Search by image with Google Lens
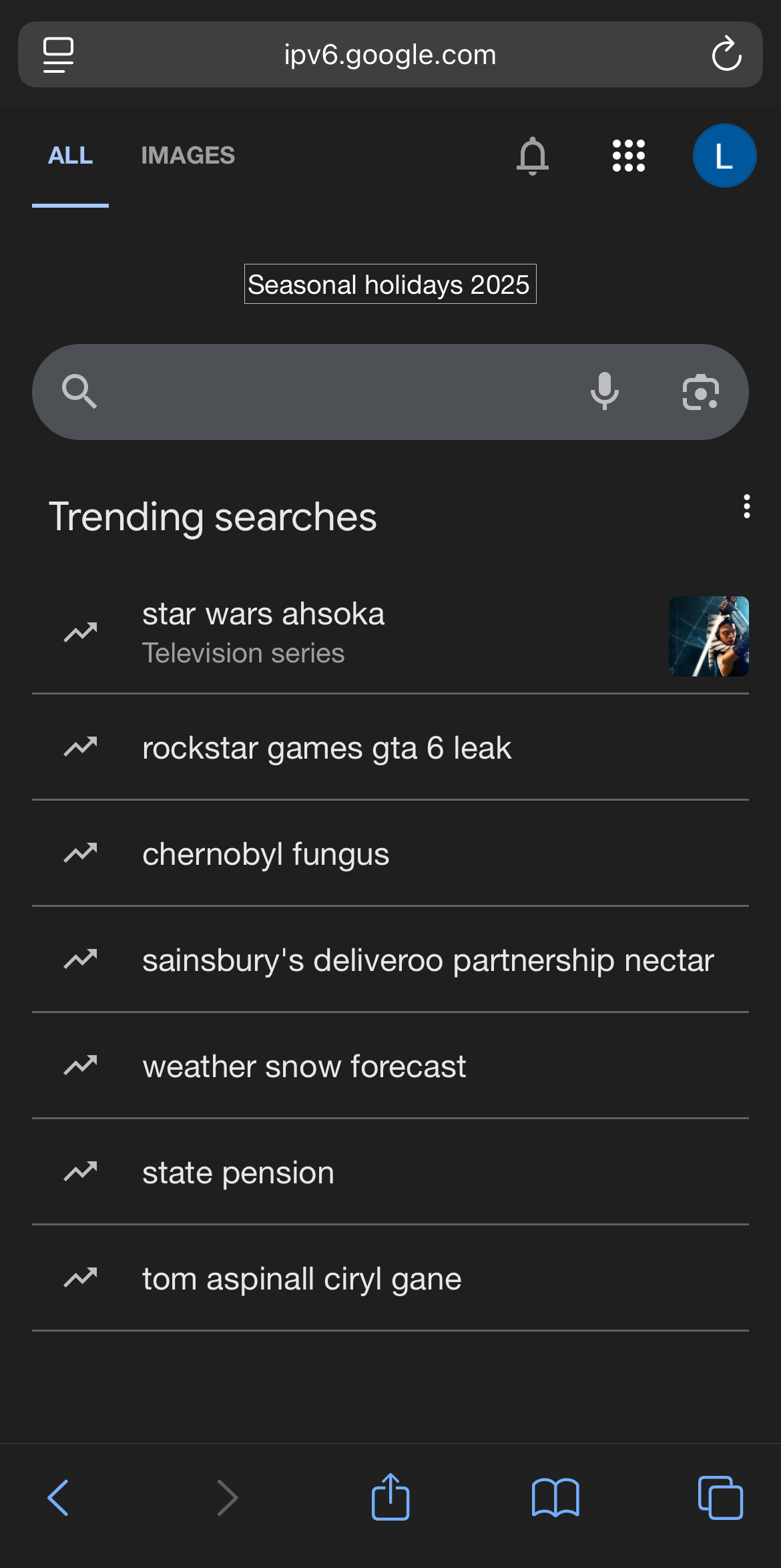Screen dimensions: 781x1568 [x=700, y=392]
